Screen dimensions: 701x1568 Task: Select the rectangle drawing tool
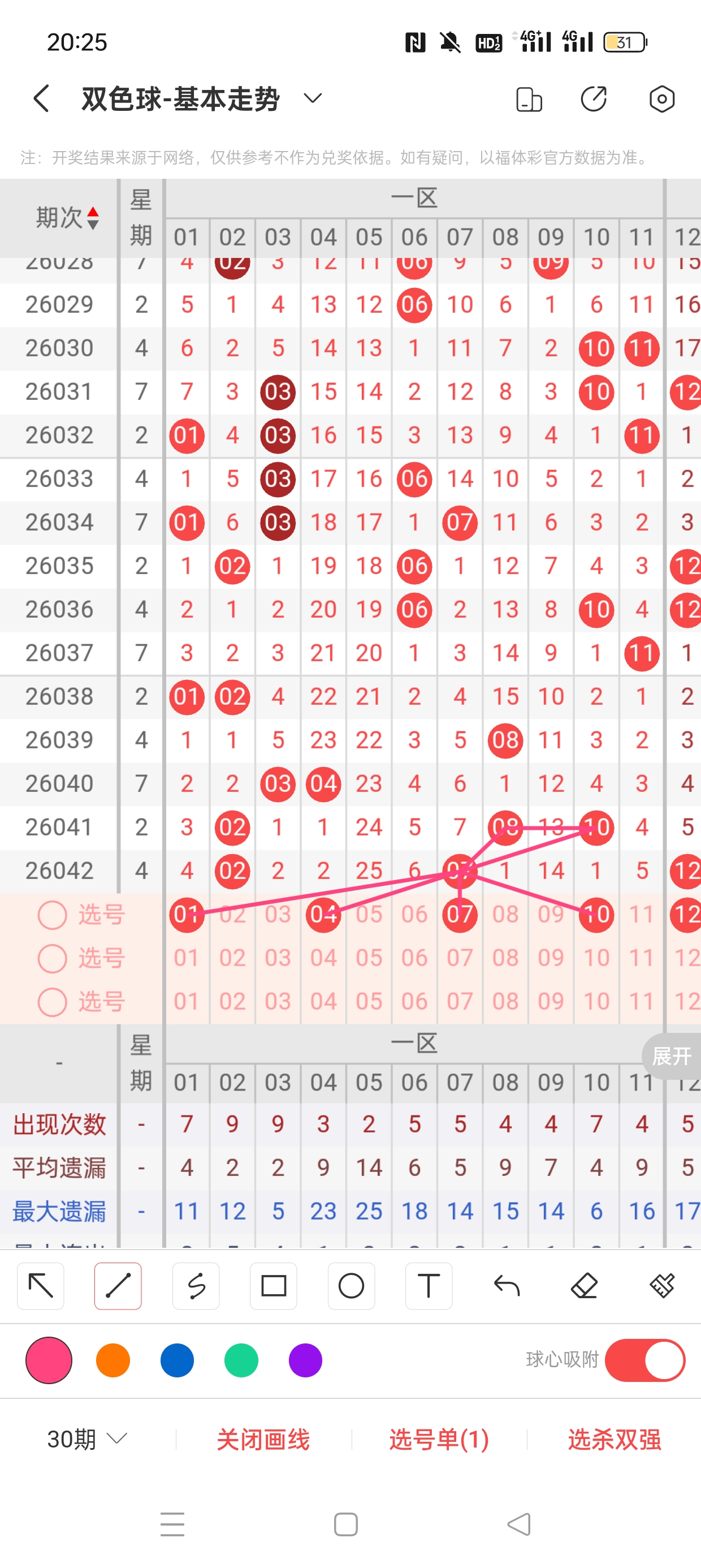(x=274, y=1286)
